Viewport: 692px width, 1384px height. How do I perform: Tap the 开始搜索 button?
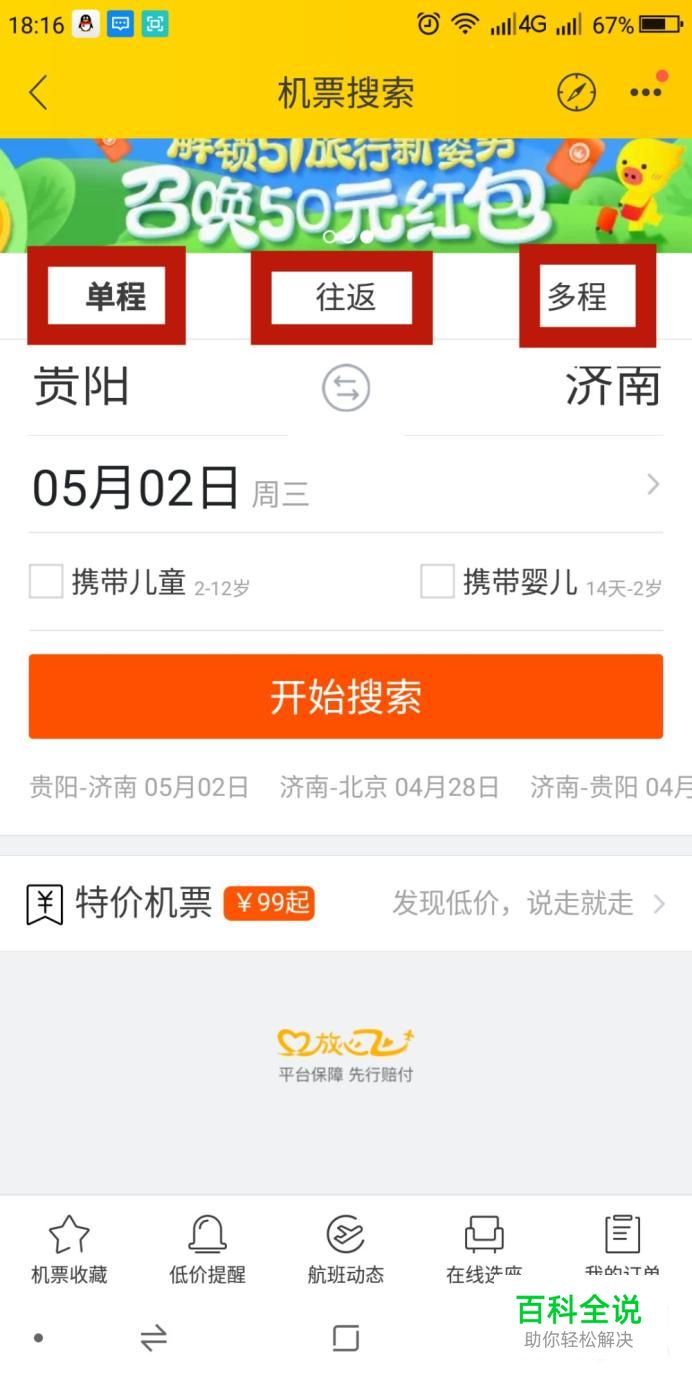pos(346,697)
